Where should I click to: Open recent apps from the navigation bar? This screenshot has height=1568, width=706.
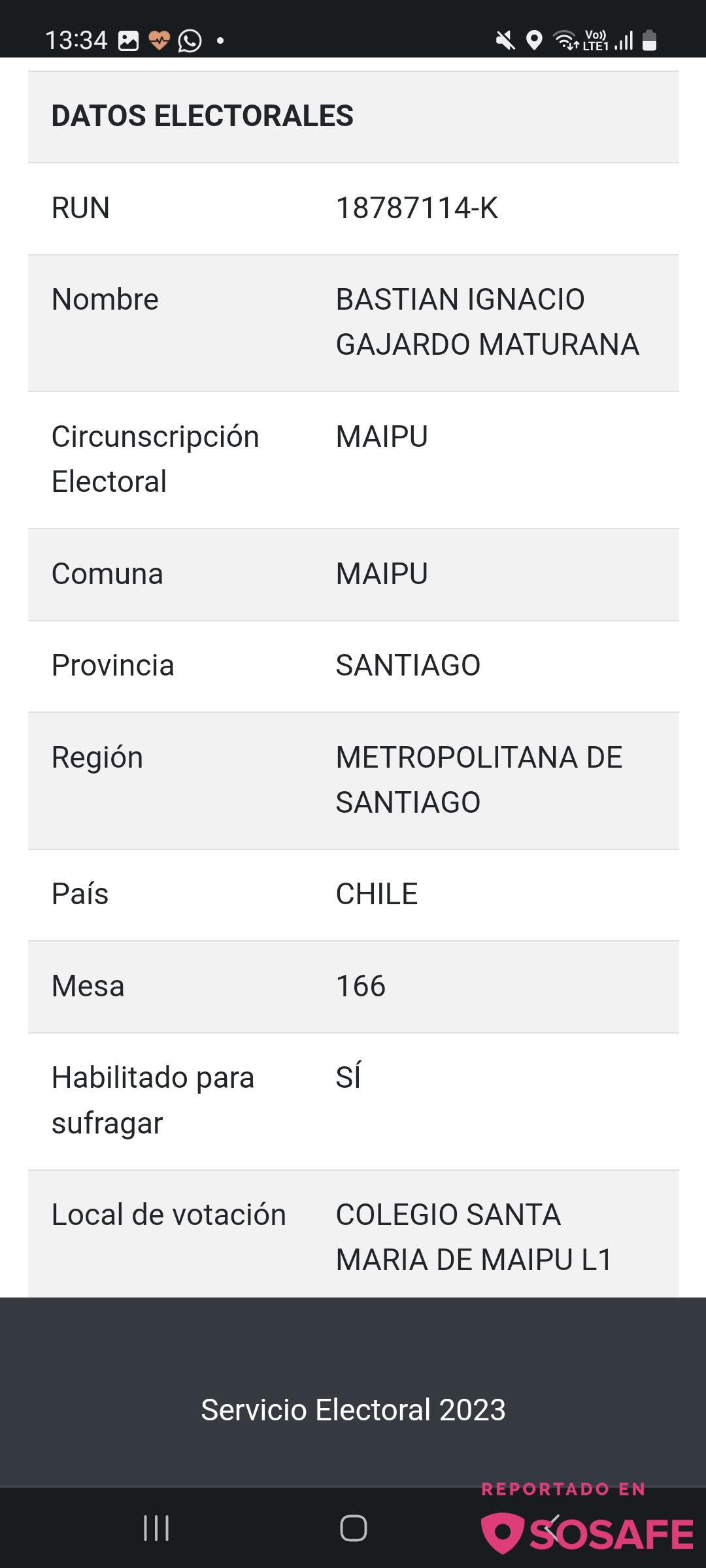[156, 1528]
